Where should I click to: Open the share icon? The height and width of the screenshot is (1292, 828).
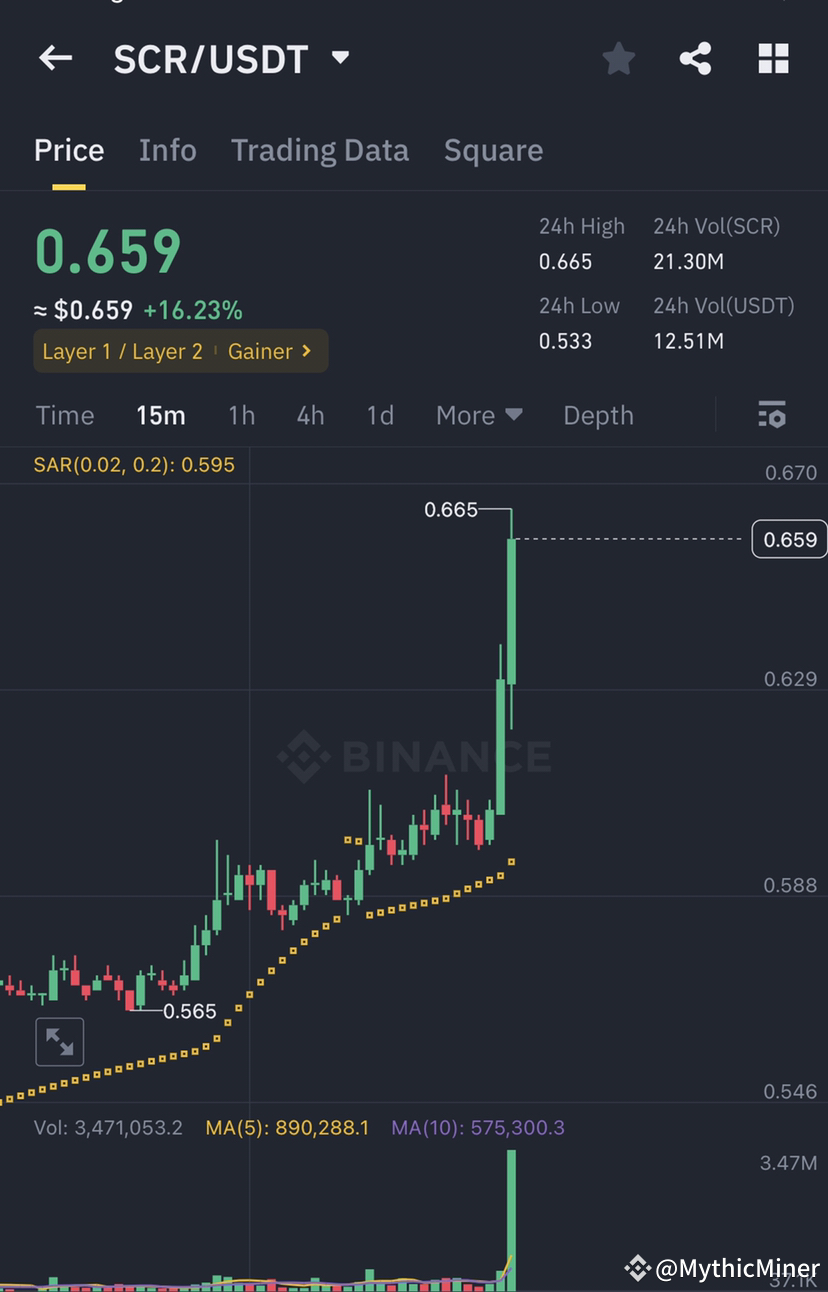(696, 58)
